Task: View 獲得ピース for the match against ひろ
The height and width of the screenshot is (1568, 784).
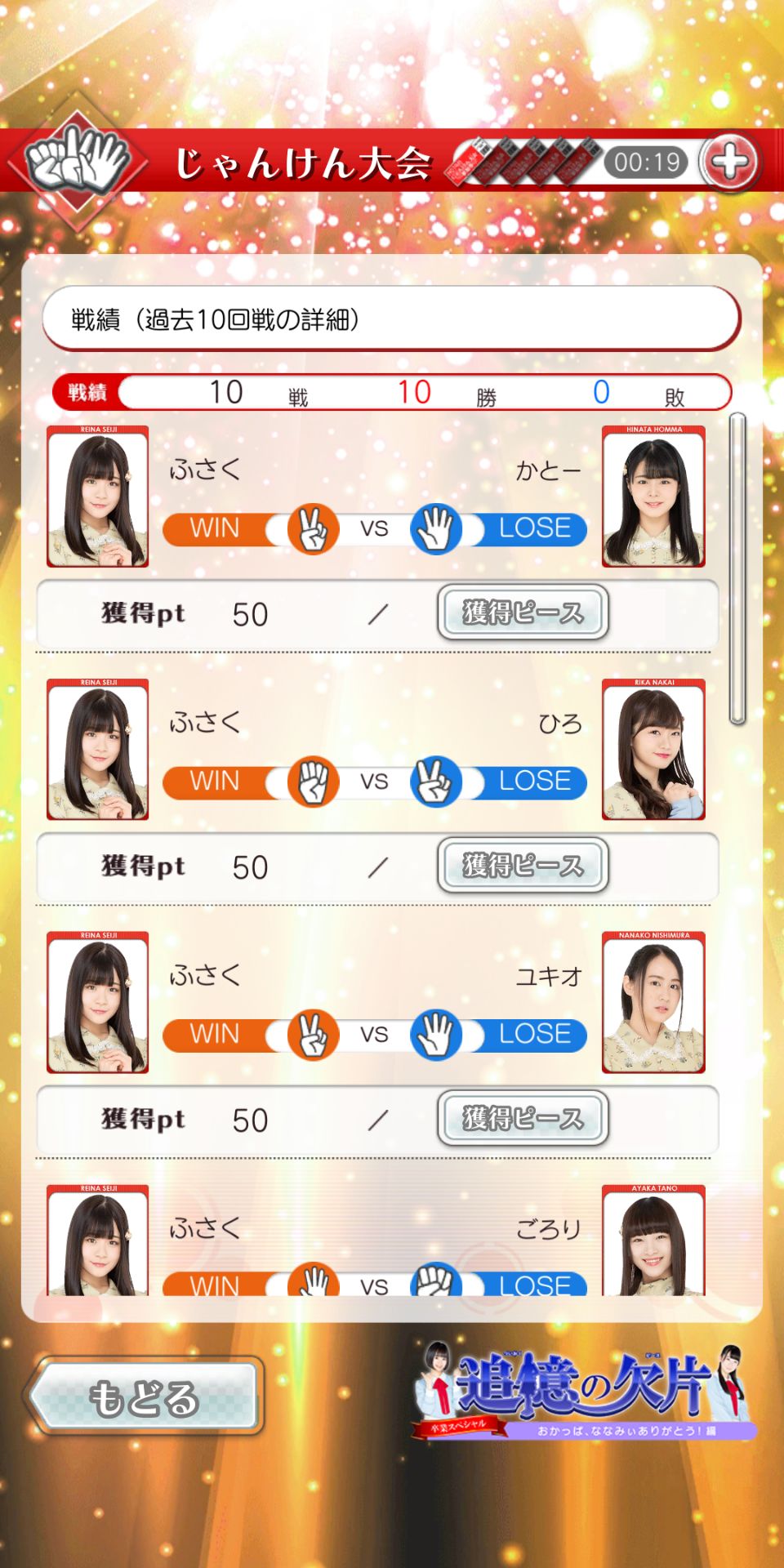Action: [523, 866]
